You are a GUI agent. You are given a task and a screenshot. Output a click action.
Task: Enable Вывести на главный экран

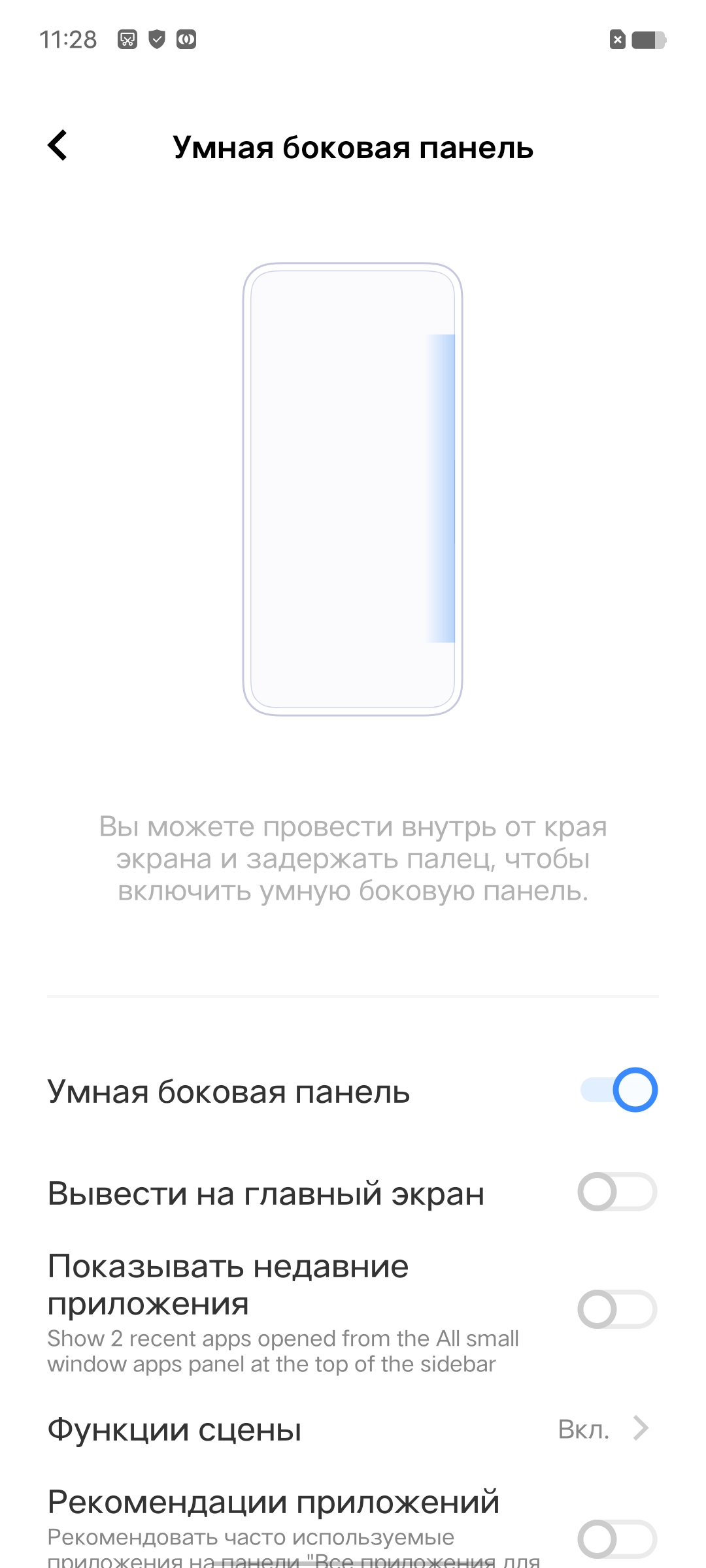coord(617,1192)
